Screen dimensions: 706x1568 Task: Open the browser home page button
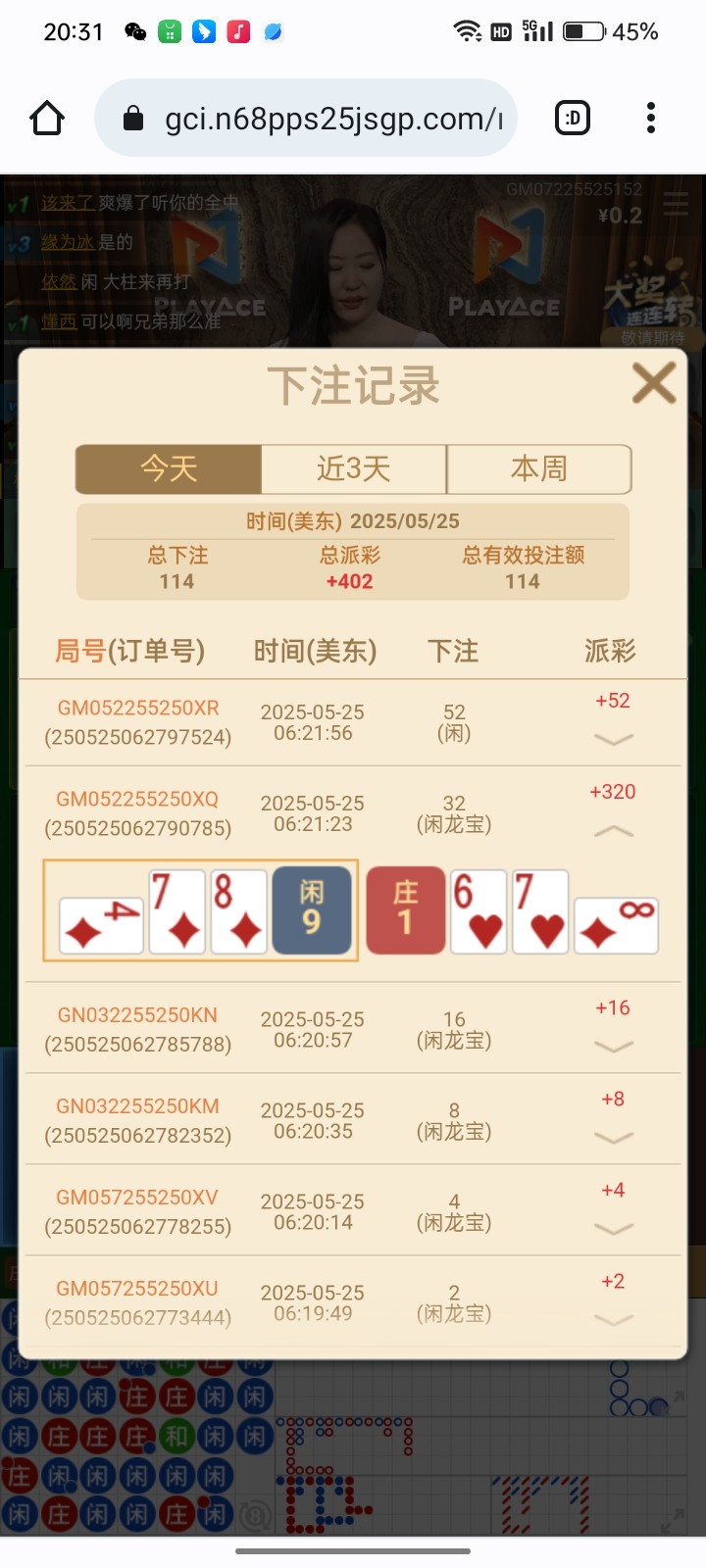tap(47, 119)
